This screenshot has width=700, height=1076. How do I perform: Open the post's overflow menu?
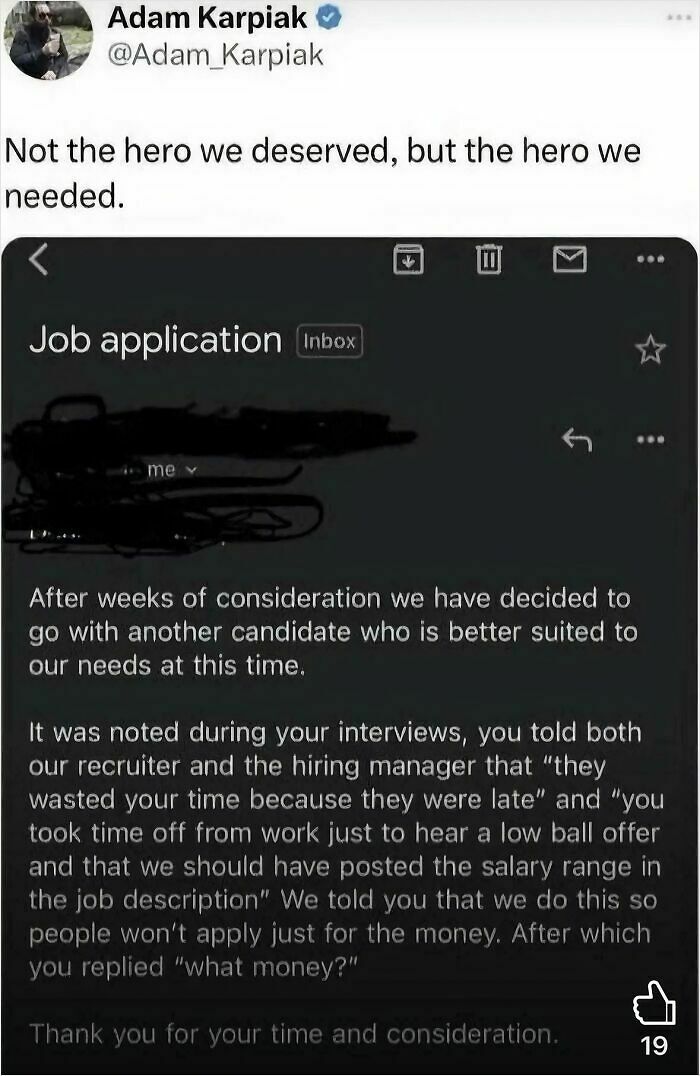point(681,19)
